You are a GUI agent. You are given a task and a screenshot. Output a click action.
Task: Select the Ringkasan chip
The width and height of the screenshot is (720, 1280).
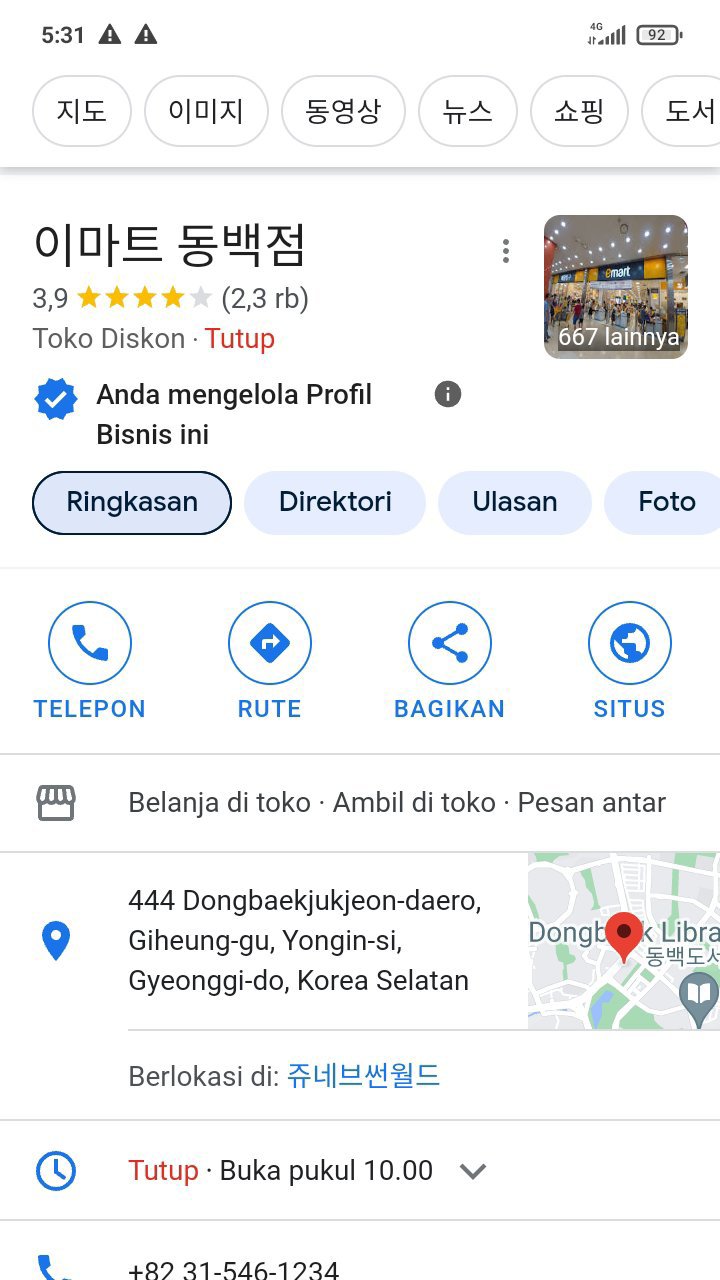(132, 502)
